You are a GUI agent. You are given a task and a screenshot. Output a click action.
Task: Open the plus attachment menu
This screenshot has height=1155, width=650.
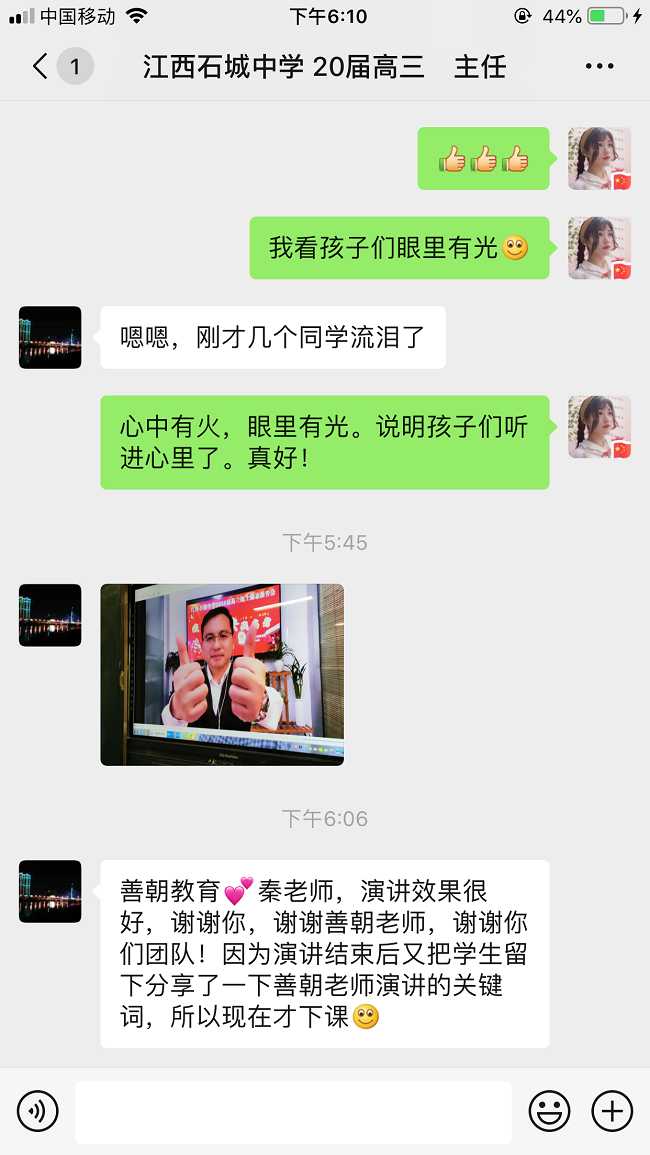click(x=612, y=1111)
